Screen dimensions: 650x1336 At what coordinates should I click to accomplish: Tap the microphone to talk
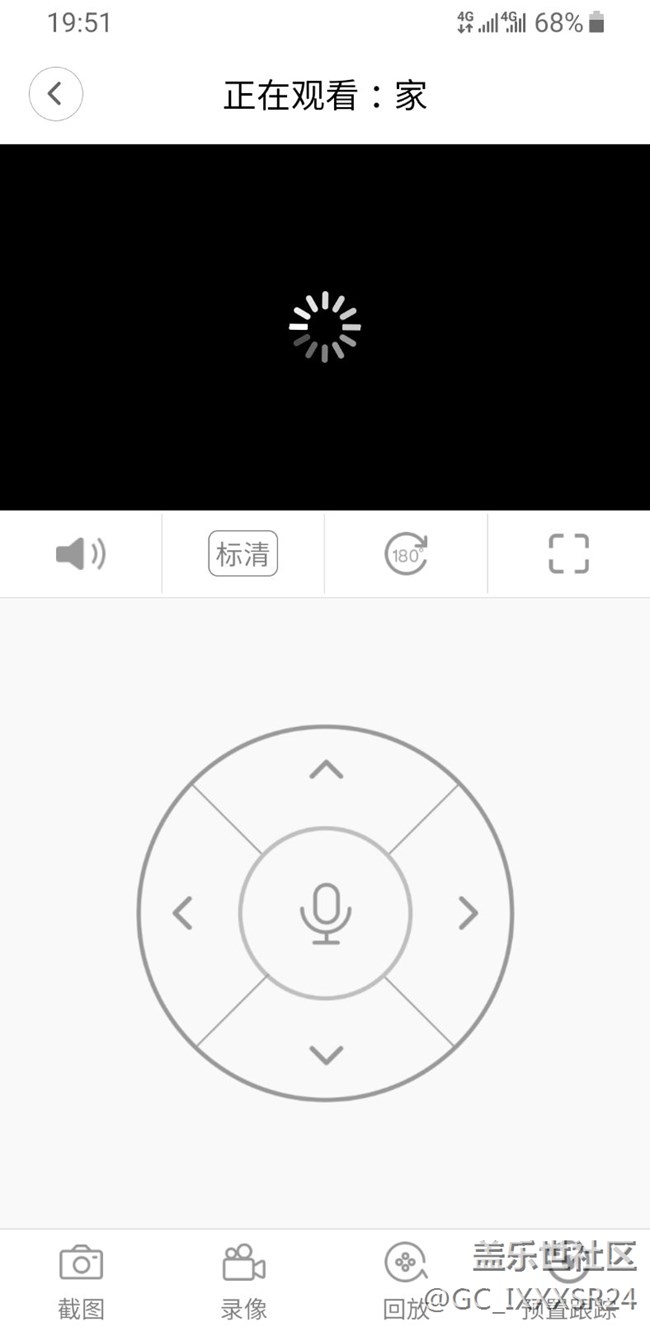tap(326, 913)
